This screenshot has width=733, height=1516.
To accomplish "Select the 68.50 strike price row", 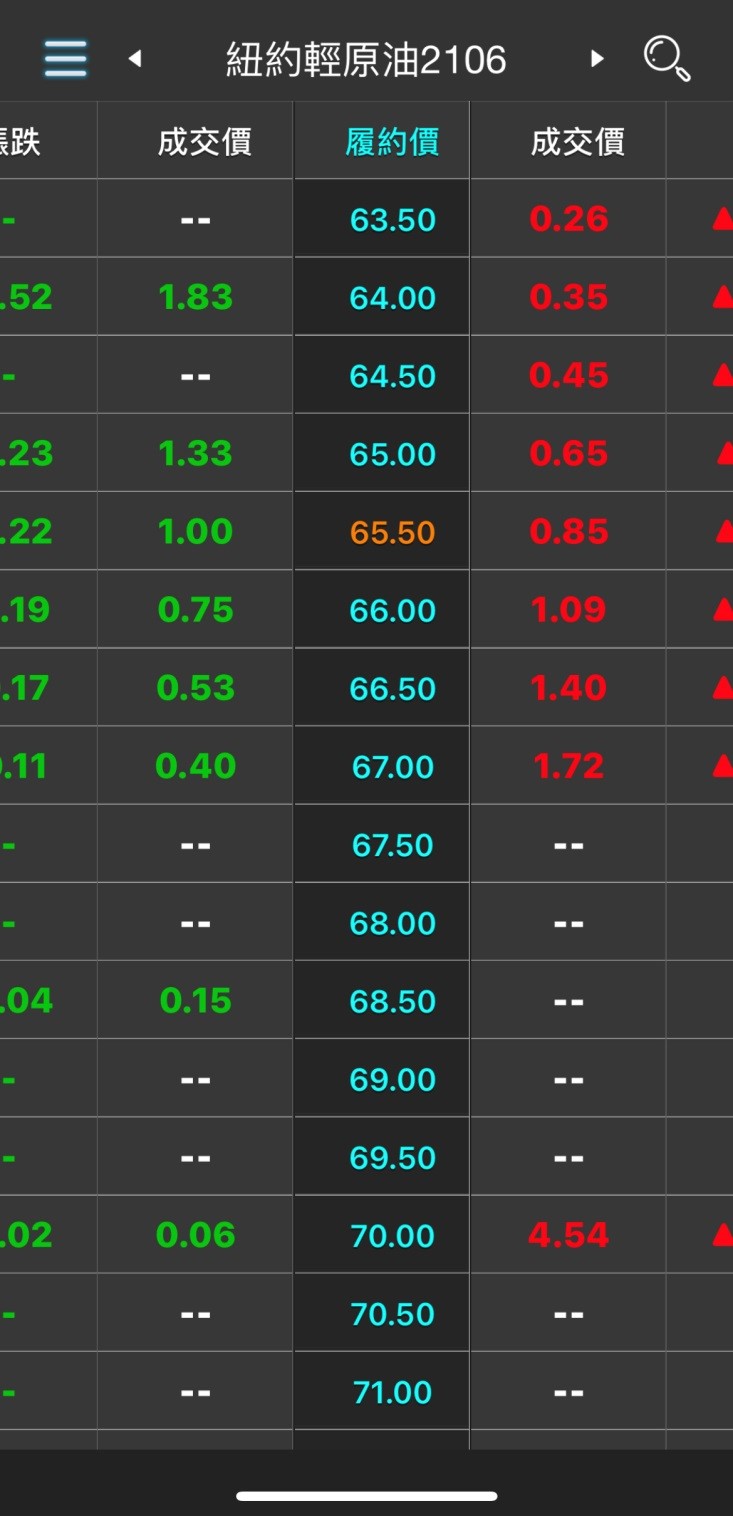I will coord(392,1001).
